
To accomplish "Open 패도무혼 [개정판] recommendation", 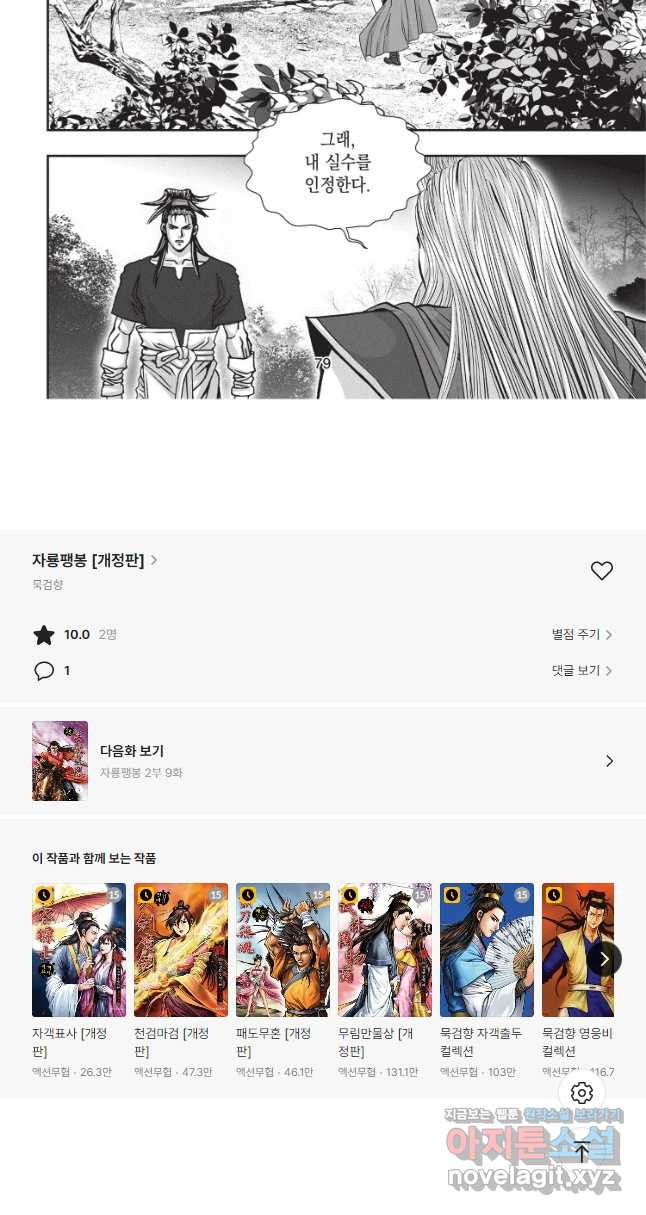I will (x=283, y=950).
